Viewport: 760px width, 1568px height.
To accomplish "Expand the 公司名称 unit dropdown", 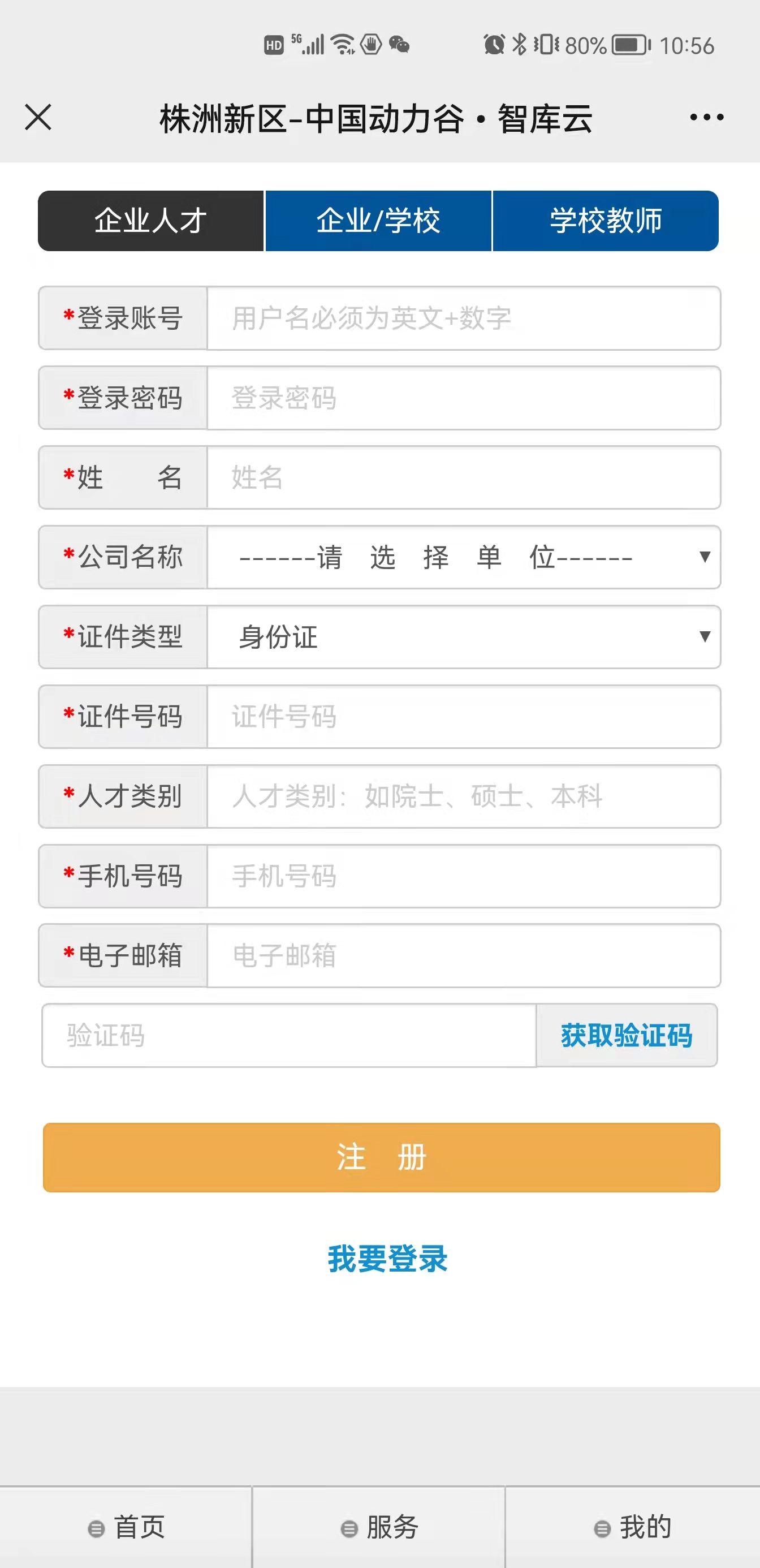I will (463, 557).
